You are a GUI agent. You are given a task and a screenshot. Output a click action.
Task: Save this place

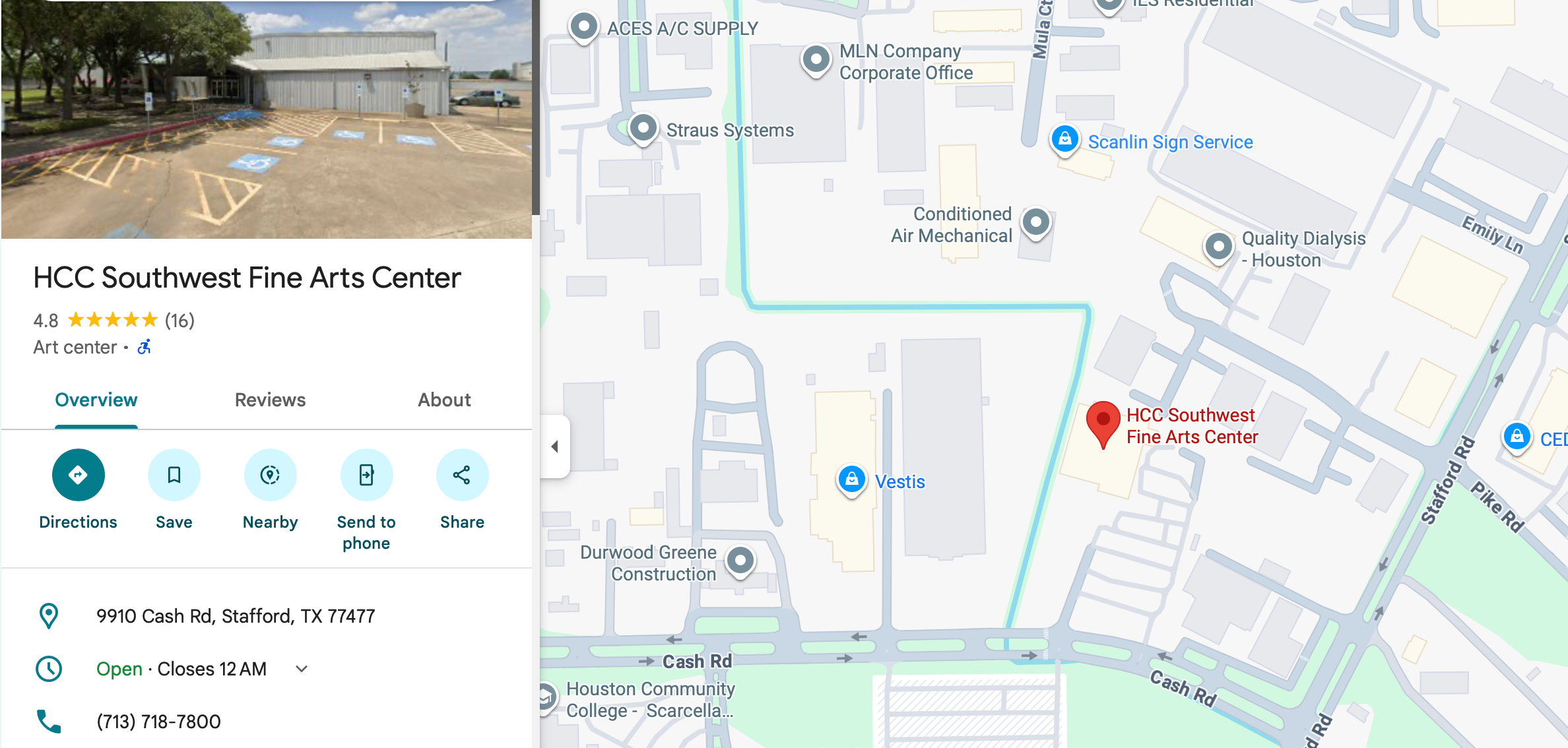[174, 475]
